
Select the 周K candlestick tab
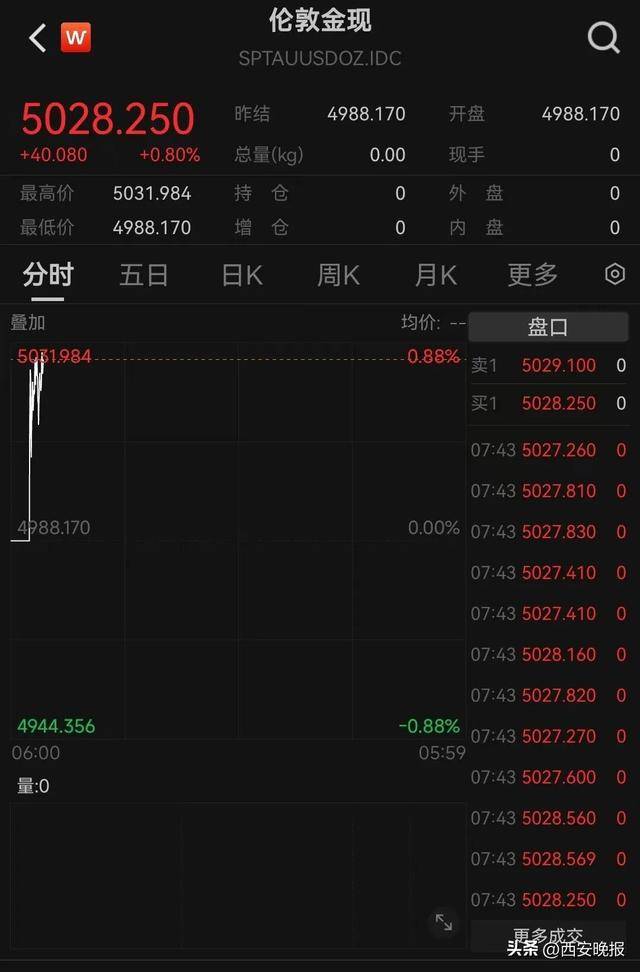pyautogui.click(x=338, y=275)
